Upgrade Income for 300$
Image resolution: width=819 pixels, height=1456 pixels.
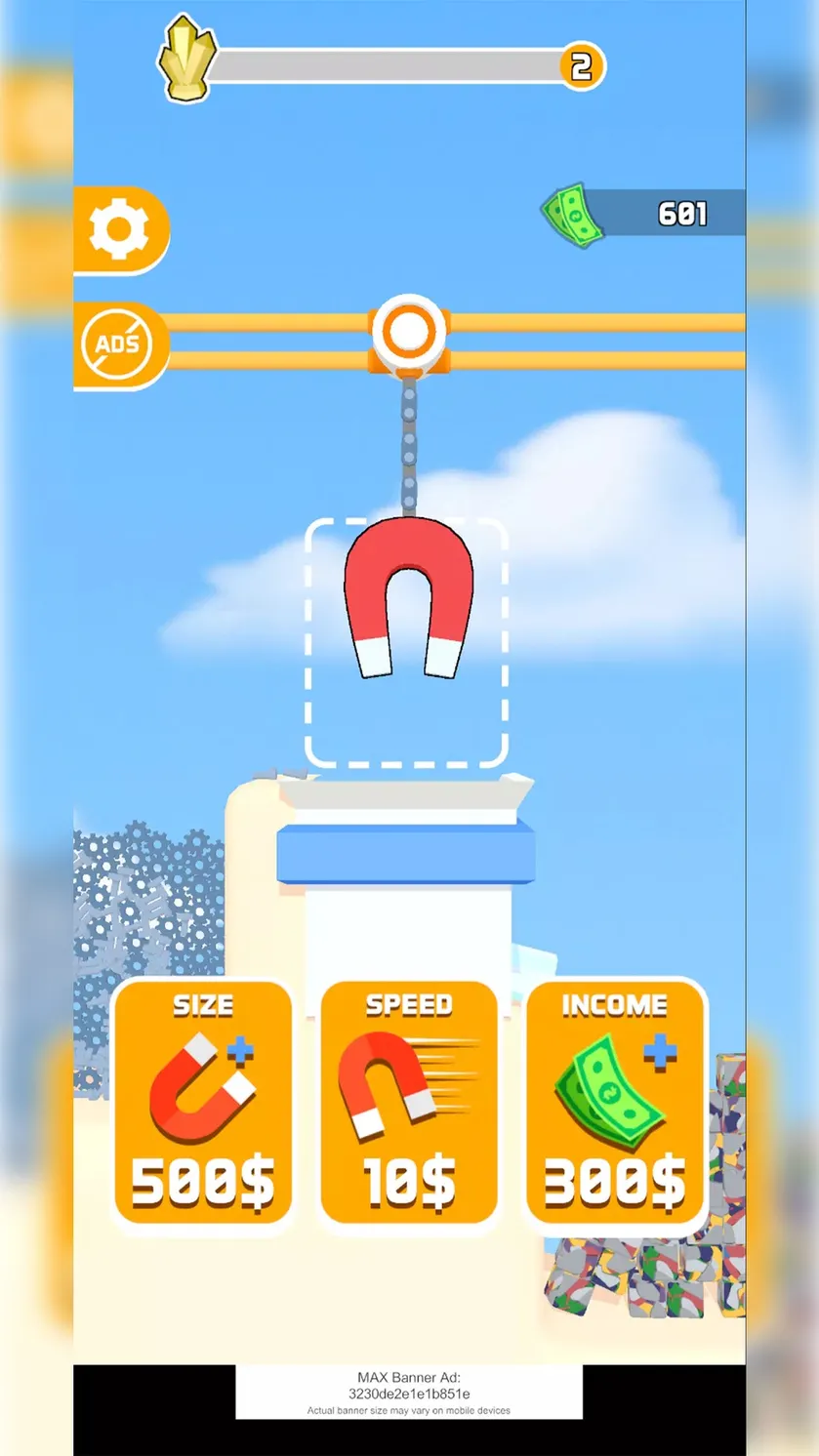click(x=615, y=1103)
